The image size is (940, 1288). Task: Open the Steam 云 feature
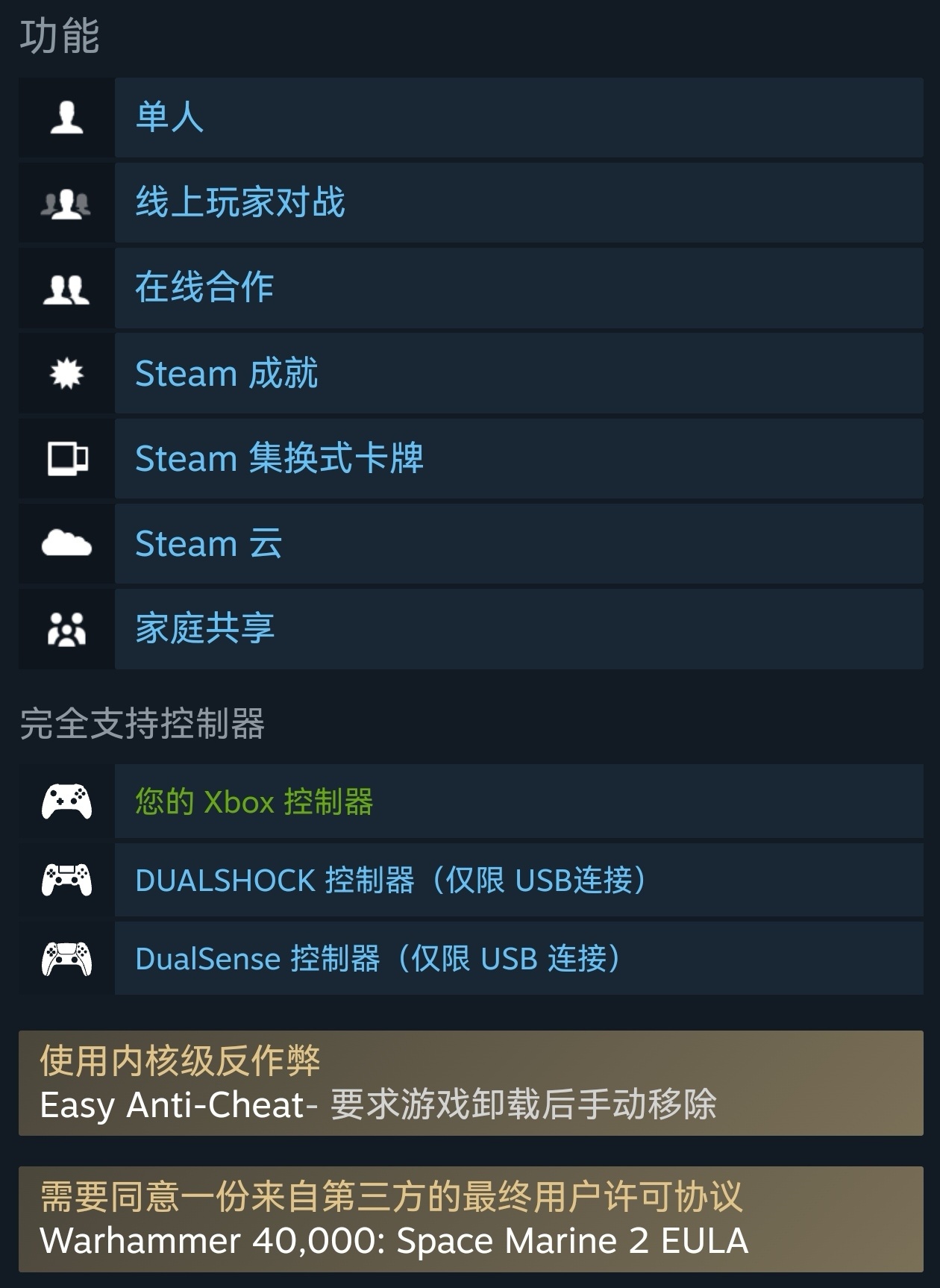click(208, 543)
